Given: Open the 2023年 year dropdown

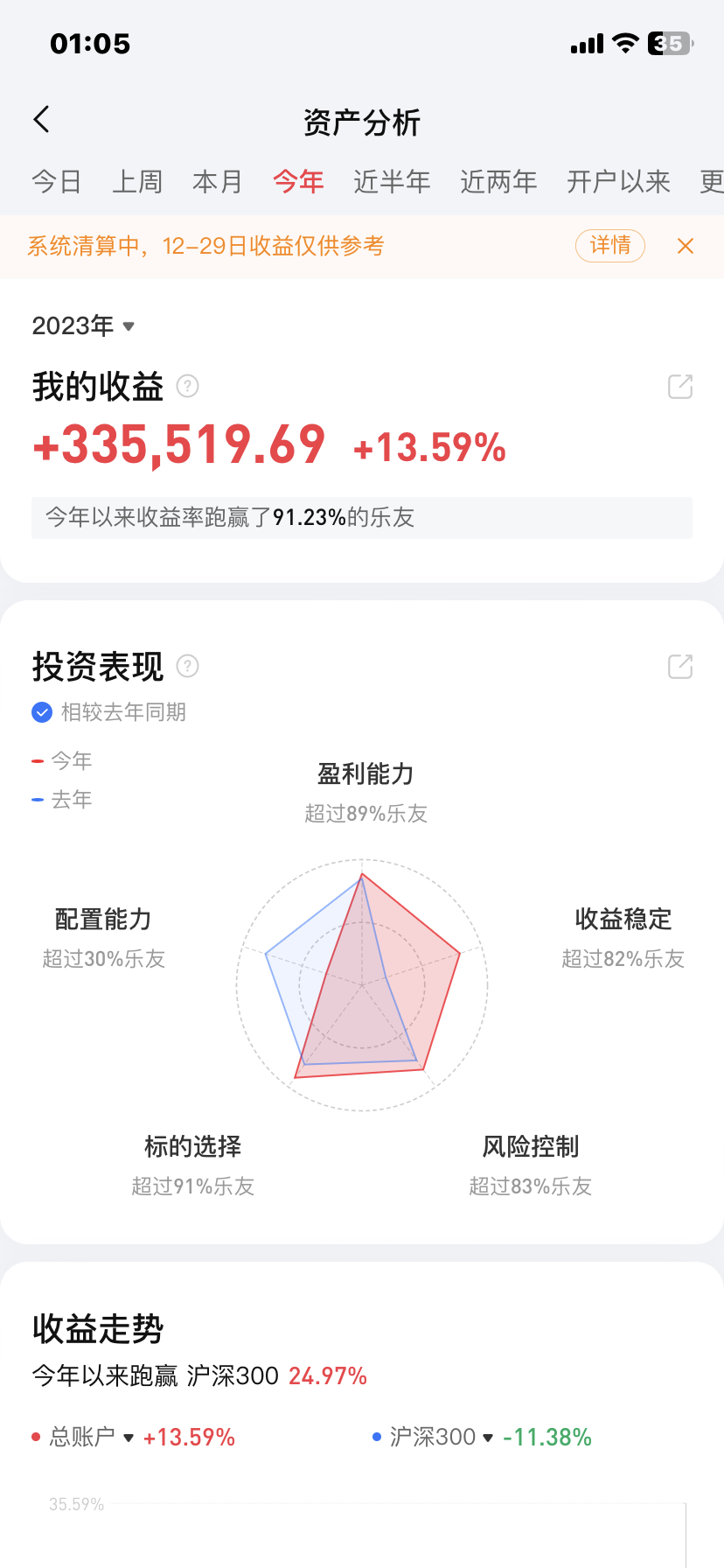Looking at the screenshot, I should click(84, 325).
